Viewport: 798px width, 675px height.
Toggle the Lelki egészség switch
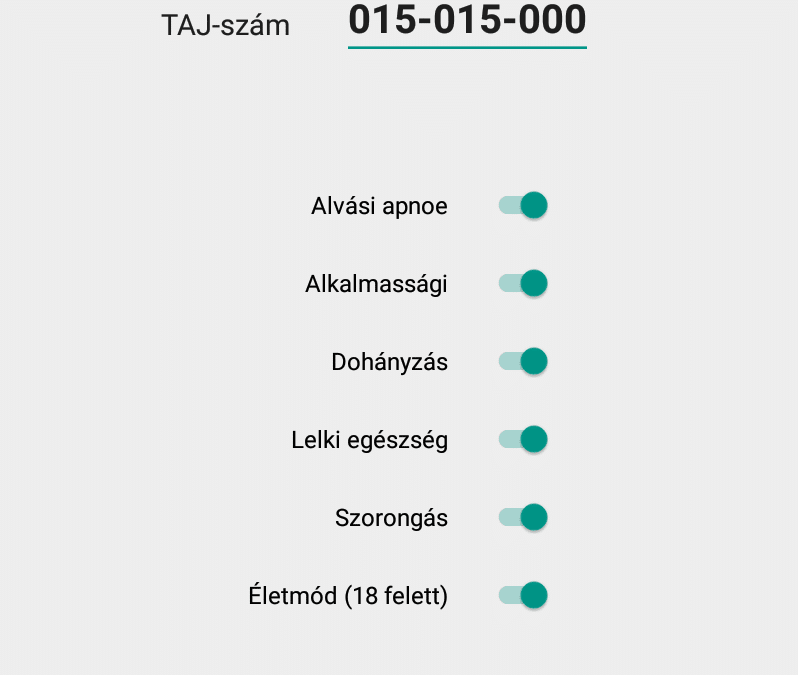[523, 439]
